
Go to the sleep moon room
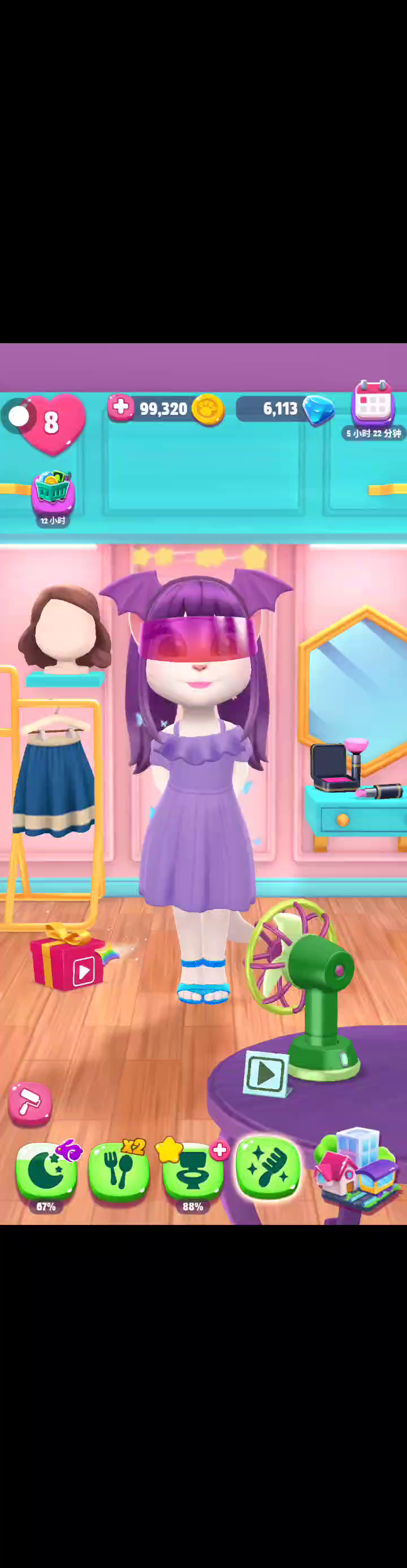46,1171
